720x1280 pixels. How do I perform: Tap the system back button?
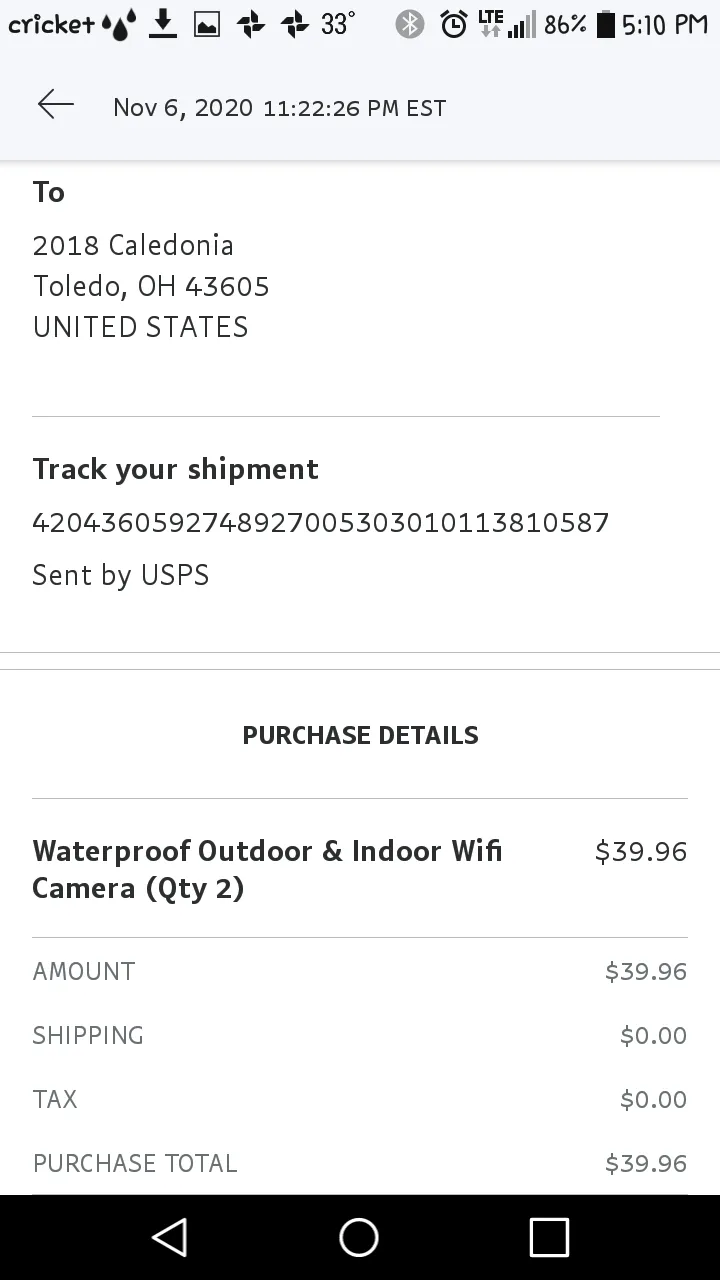(170, 1238)
